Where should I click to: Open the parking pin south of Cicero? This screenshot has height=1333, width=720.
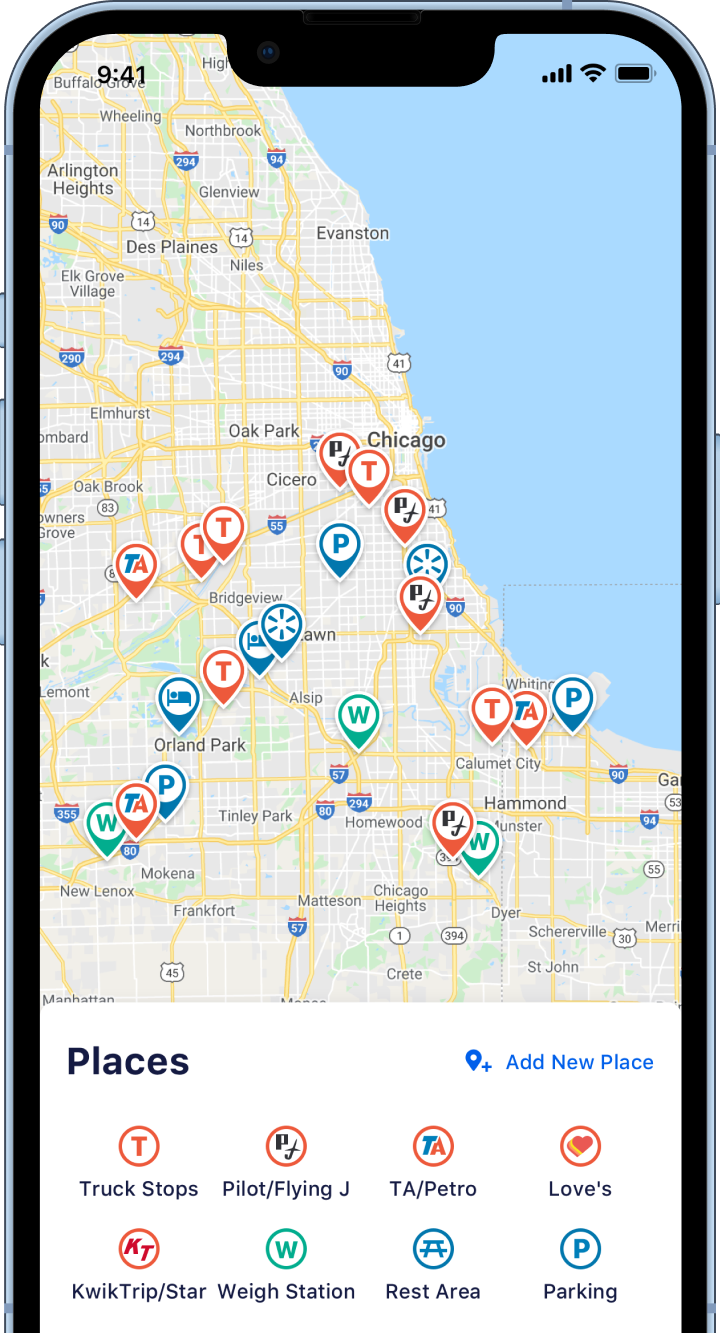[340, 545]
